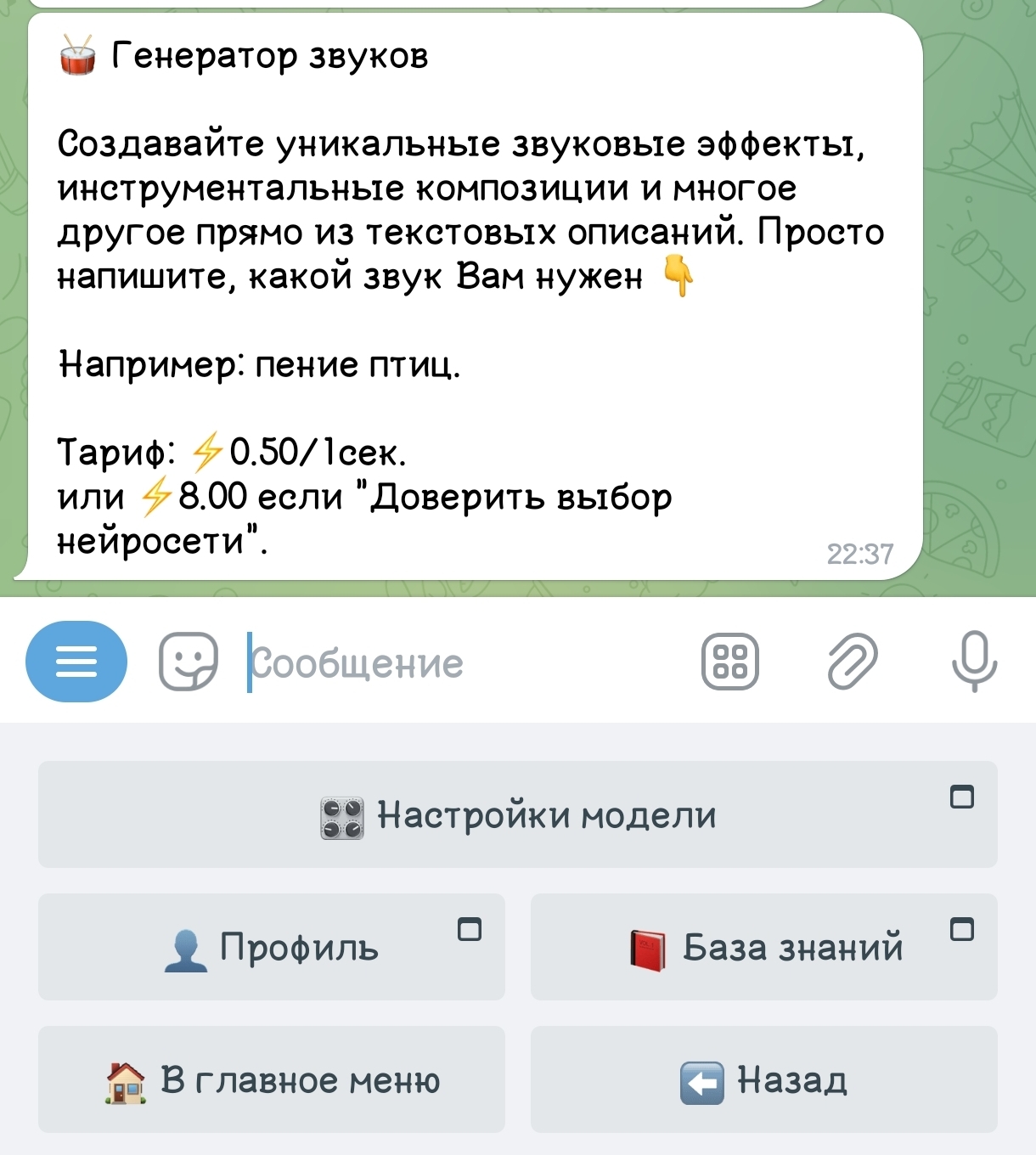Open the bot menu button
1036x1155 pixels.
[76, 662]
